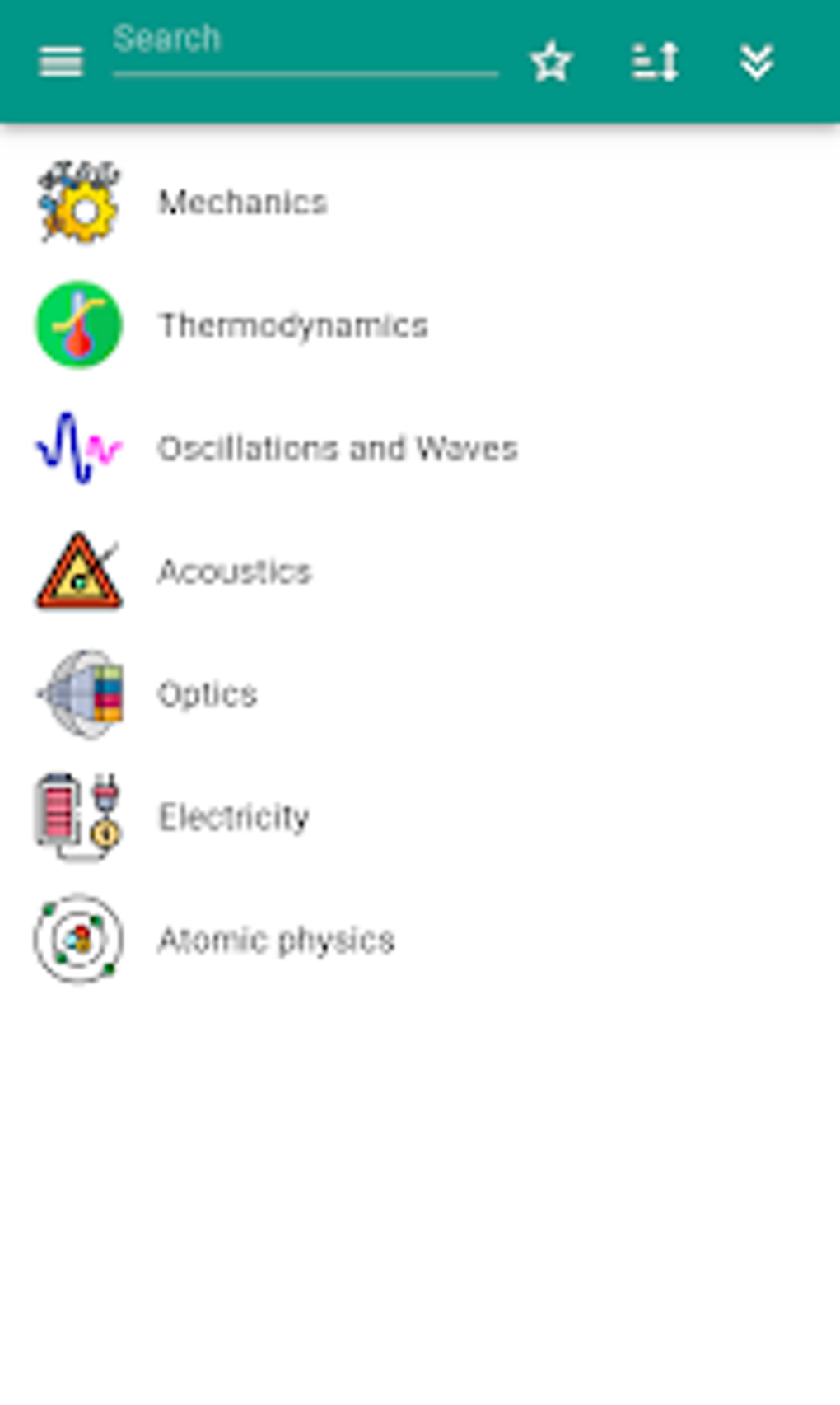This screenshot has height=1405, width=840.
Task: Expand all with the double chevron
Action: point(756,62)
